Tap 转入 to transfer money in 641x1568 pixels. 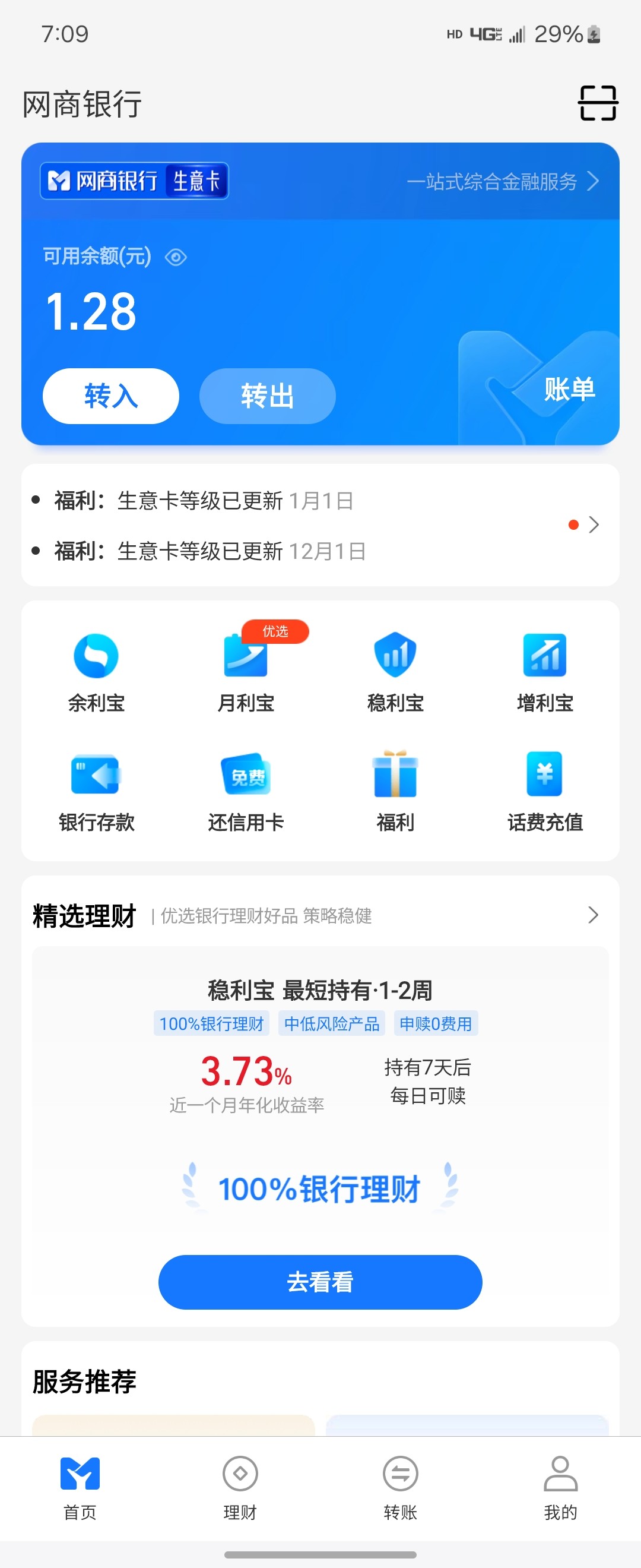pyautogui.click(x=110, y=396)
